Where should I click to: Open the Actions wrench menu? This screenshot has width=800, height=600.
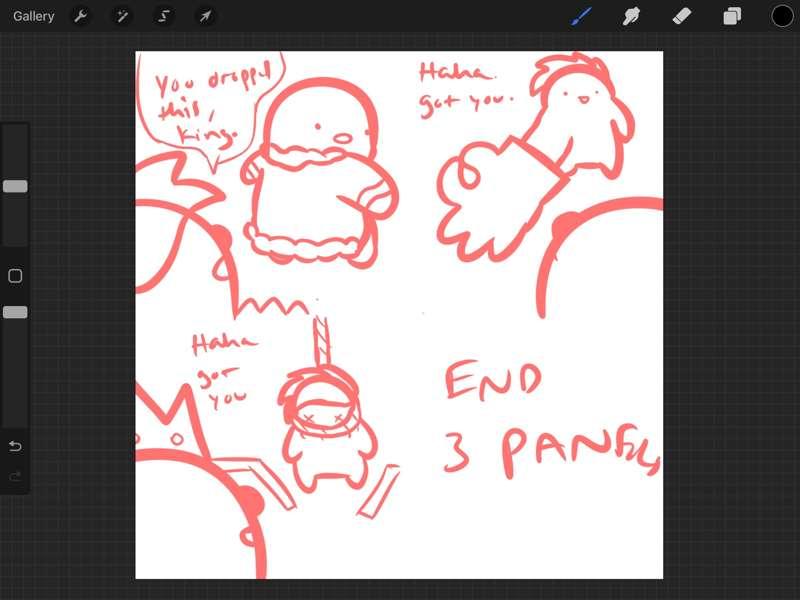80,16
